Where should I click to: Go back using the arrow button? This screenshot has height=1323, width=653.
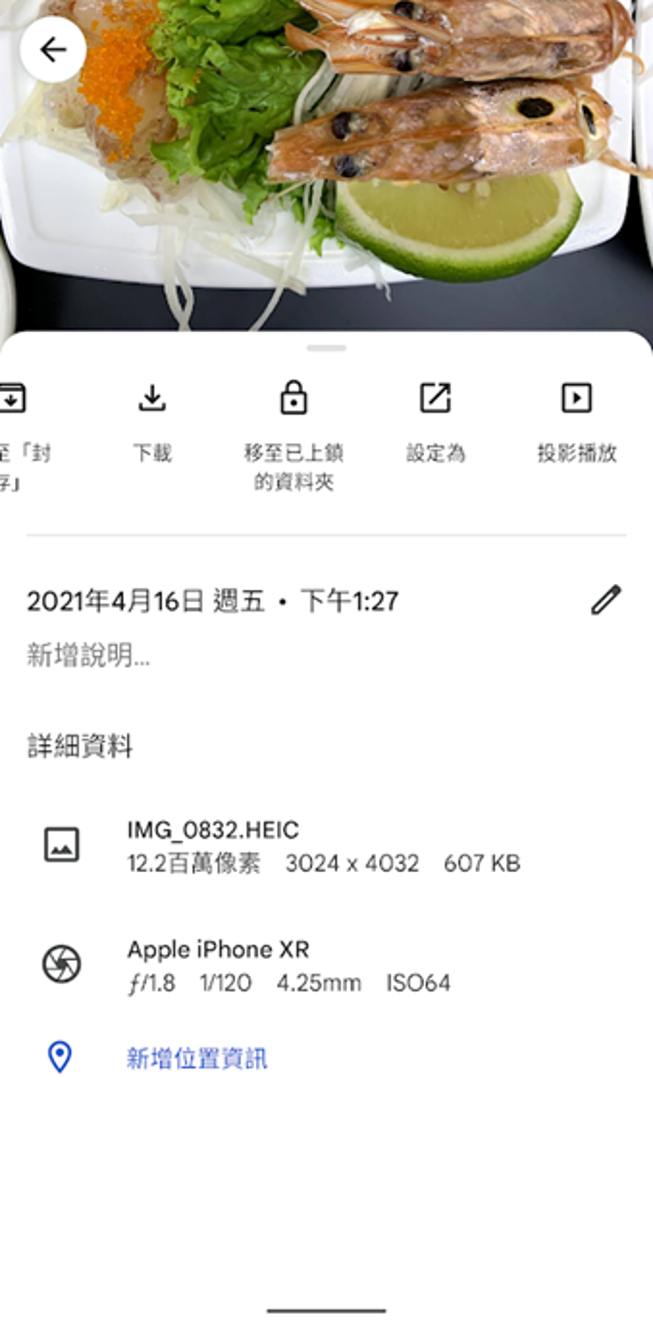(52, 50)
